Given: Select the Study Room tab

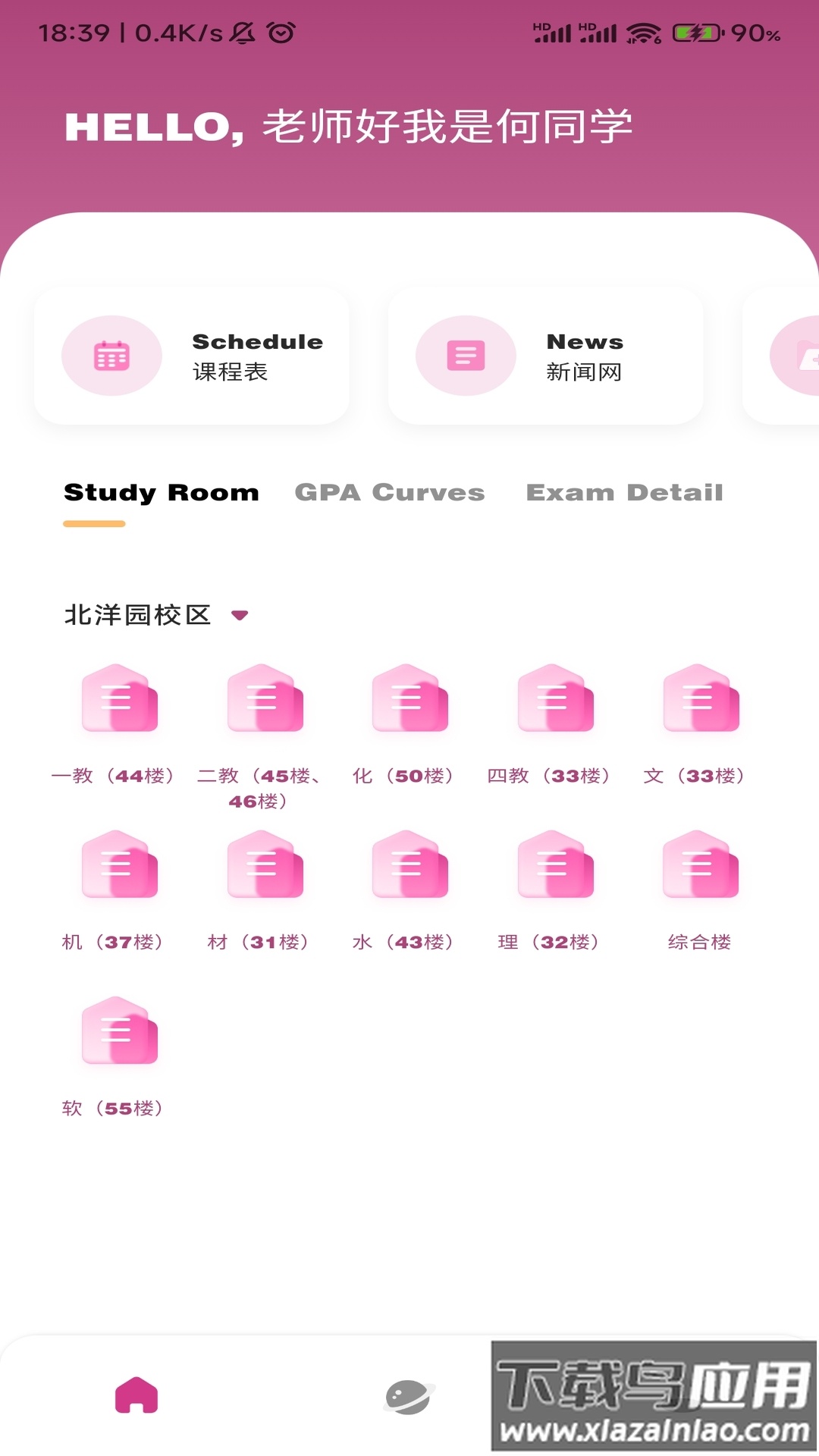Looking at the screenshot, I should point(162,492).
